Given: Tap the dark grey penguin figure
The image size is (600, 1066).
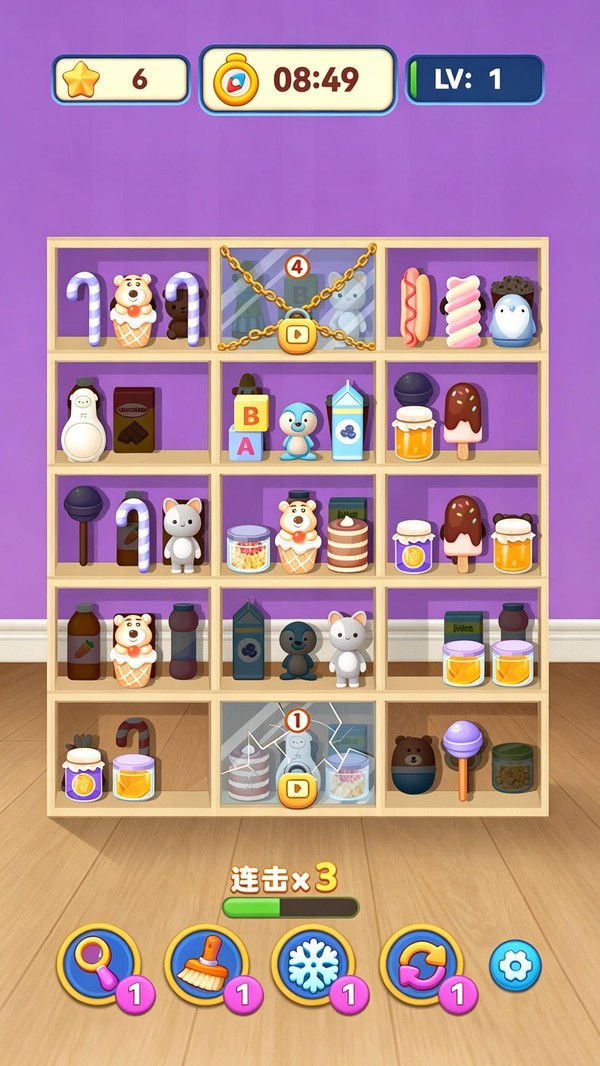Looking at the screenshot, I should 298,650.
